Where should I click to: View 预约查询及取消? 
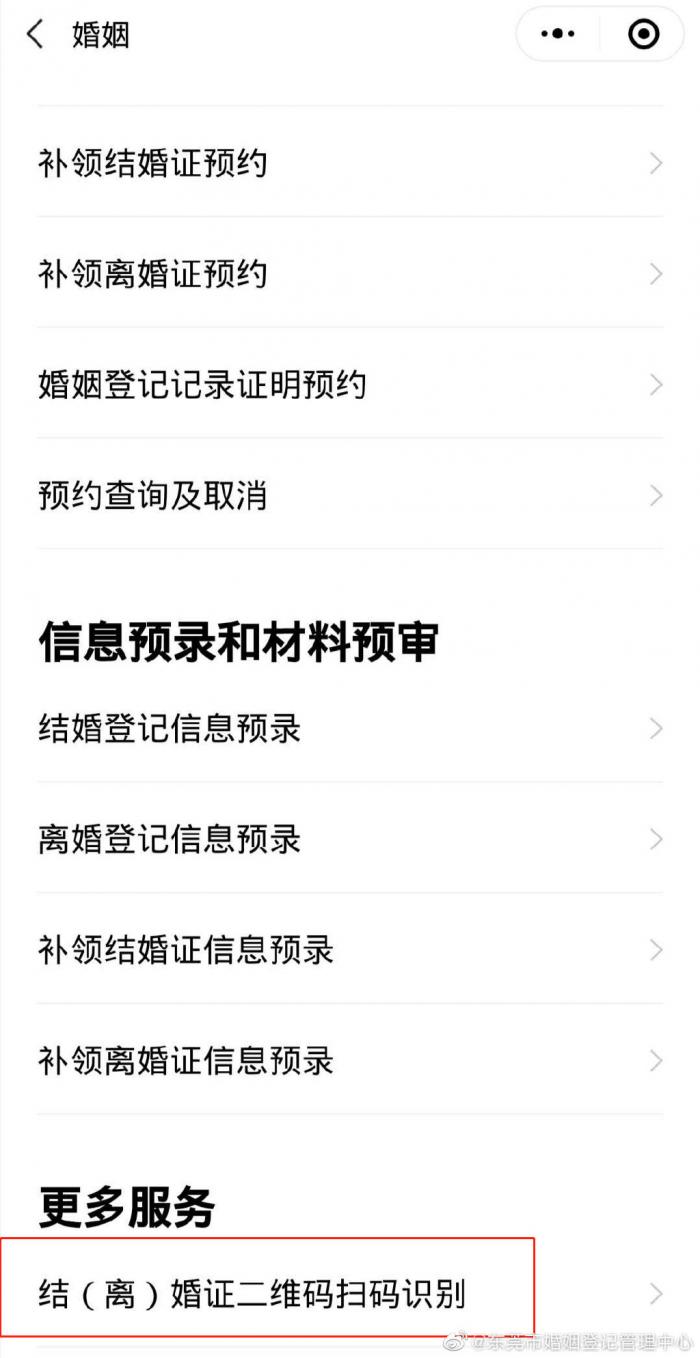tap(350, 495)
